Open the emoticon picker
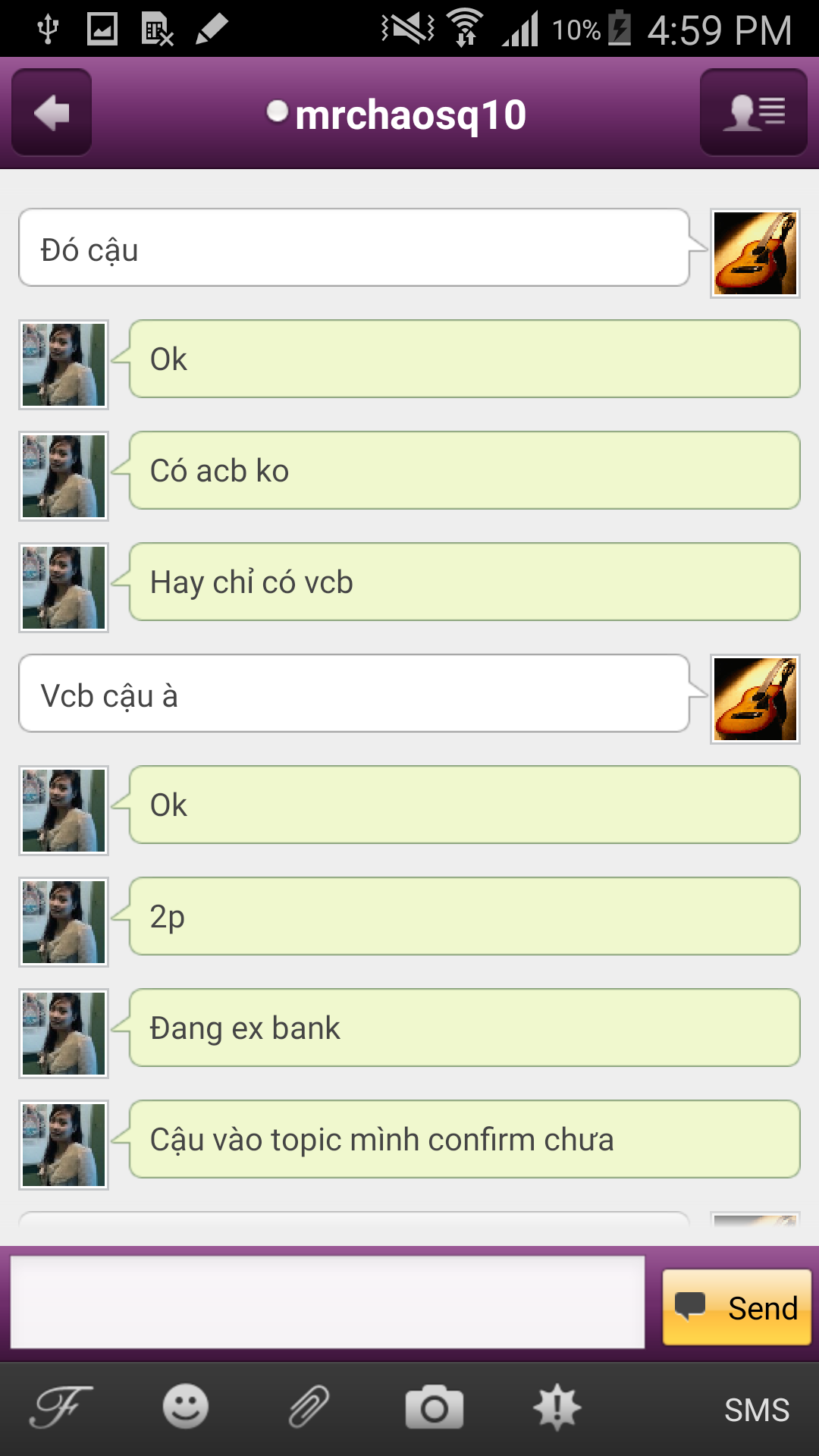Viewport: 819px width, 1456px height. (x=185, y=1407)
